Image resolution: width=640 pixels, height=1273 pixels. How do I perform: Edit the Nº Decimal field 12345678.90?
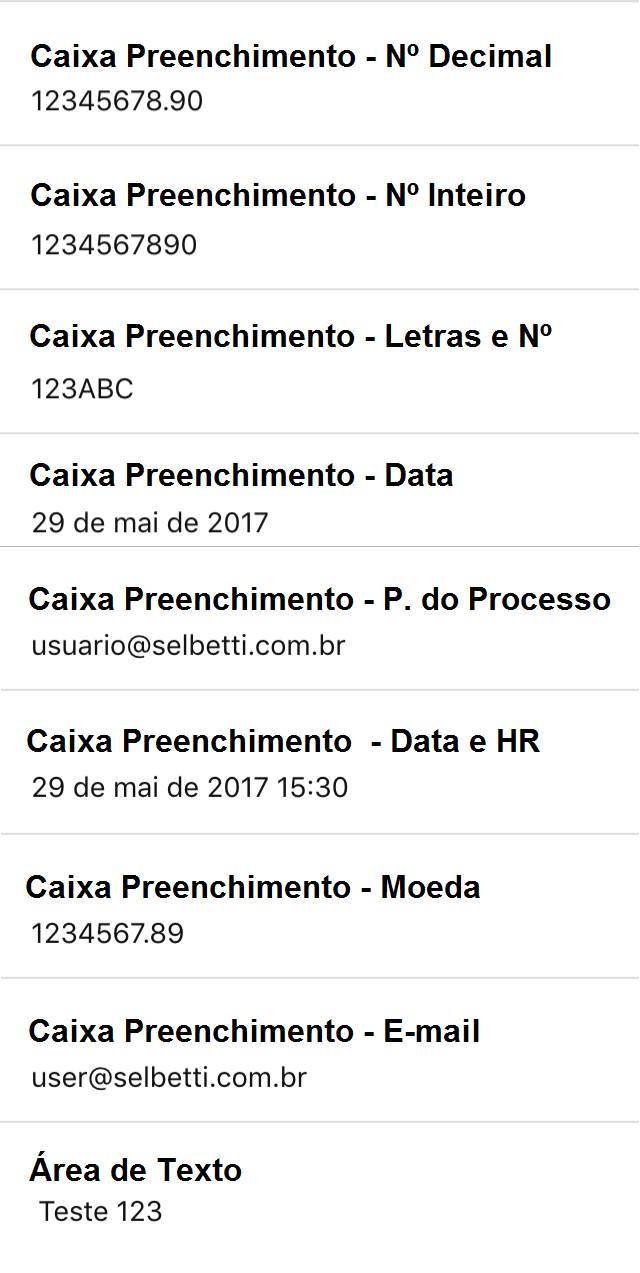tap(320, 74)
